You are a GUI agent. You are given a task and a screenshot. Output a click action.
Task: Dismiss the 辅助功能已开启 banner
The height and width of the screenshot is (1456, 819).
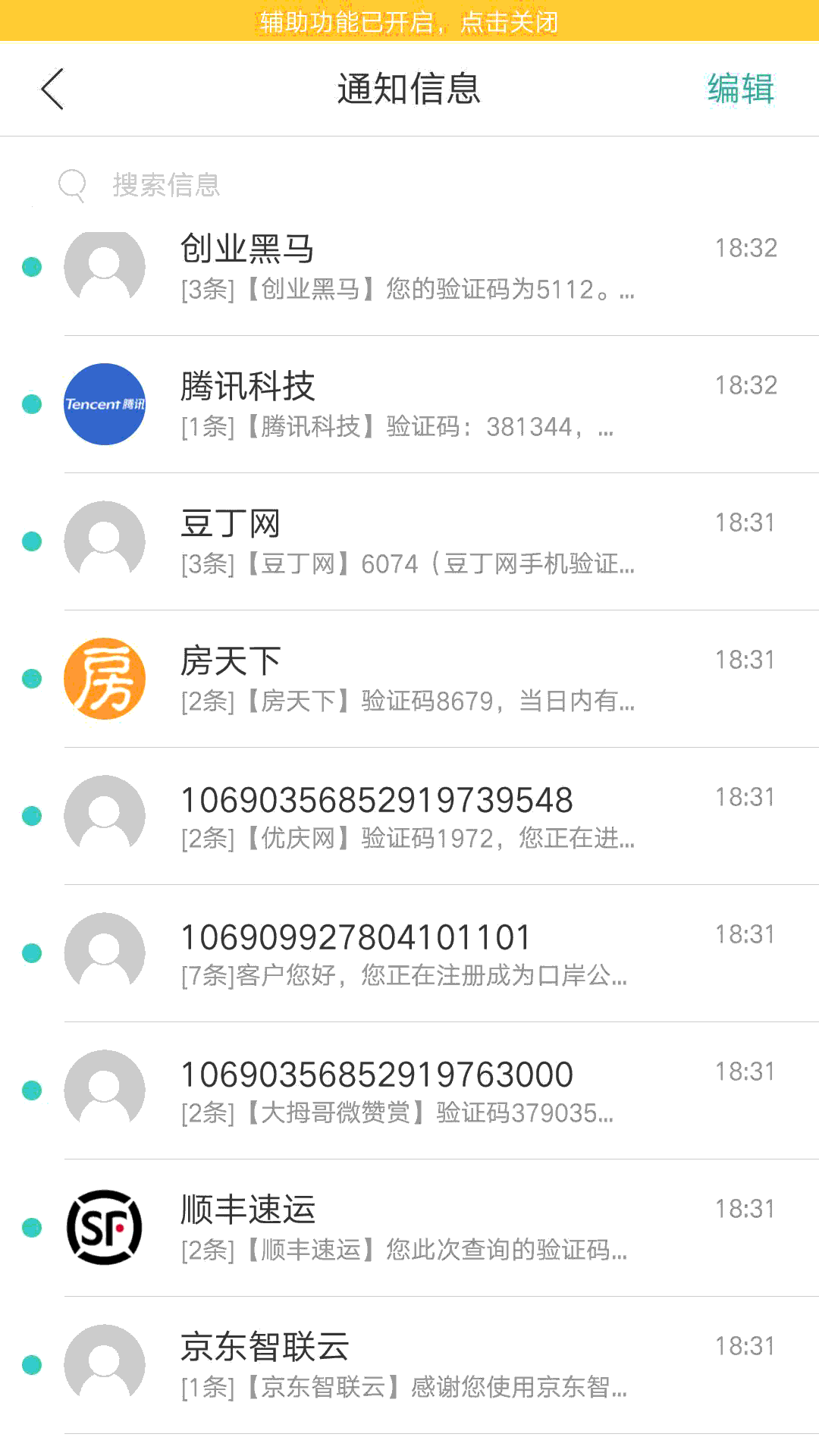pyautogui.click(x=409, y=20)
